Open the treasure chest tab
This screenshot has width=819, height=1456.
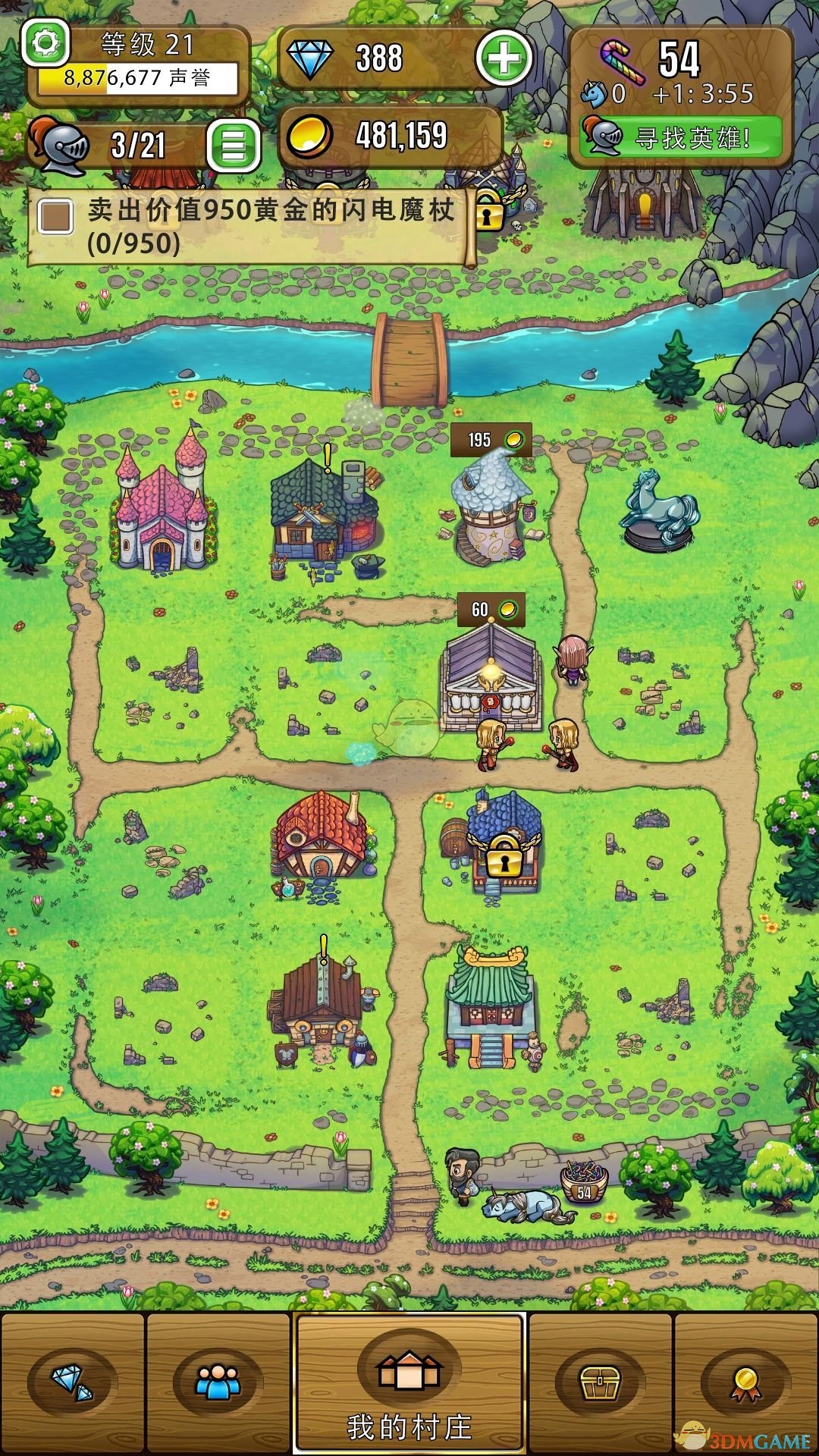(600, 1382)
